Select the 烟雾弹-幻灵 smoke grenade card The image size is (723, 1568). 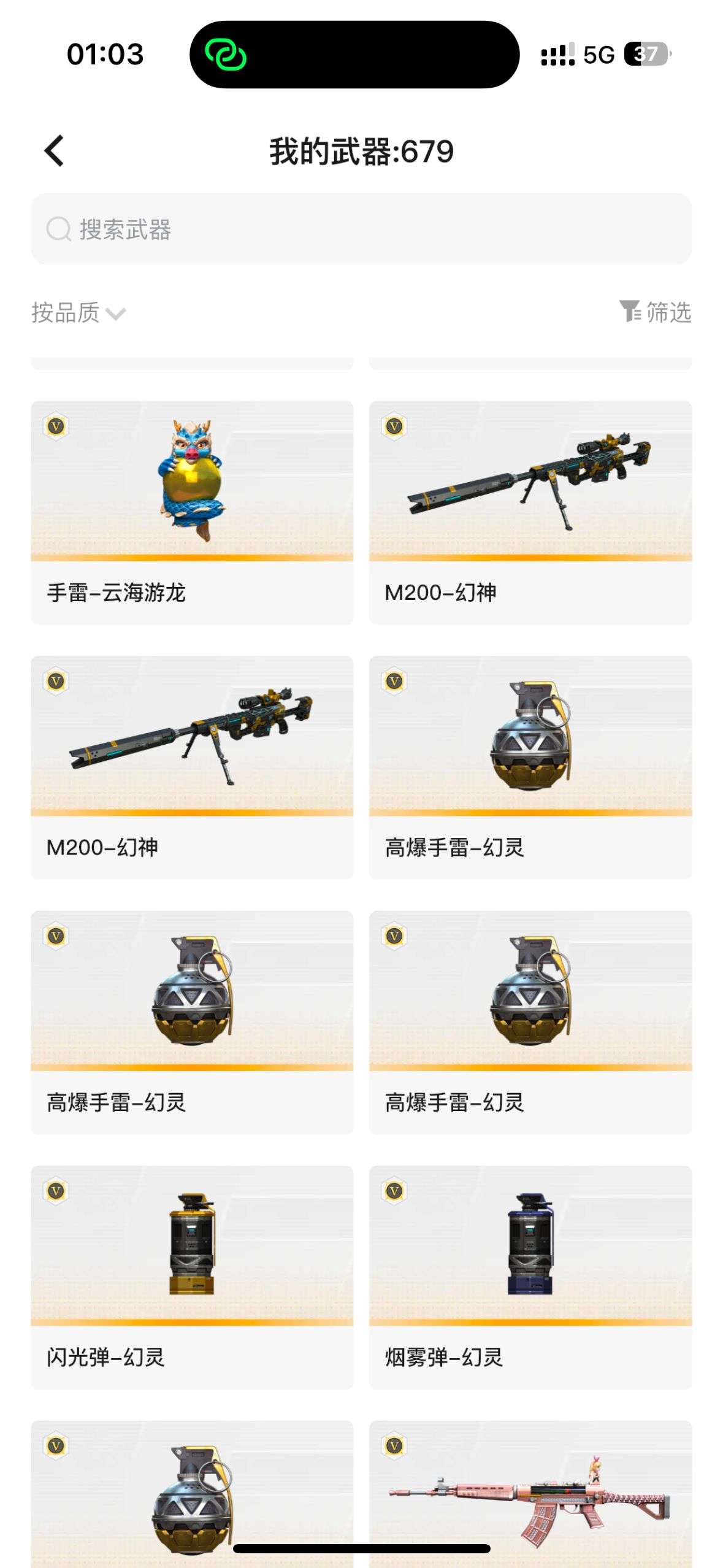(530, 1277)
